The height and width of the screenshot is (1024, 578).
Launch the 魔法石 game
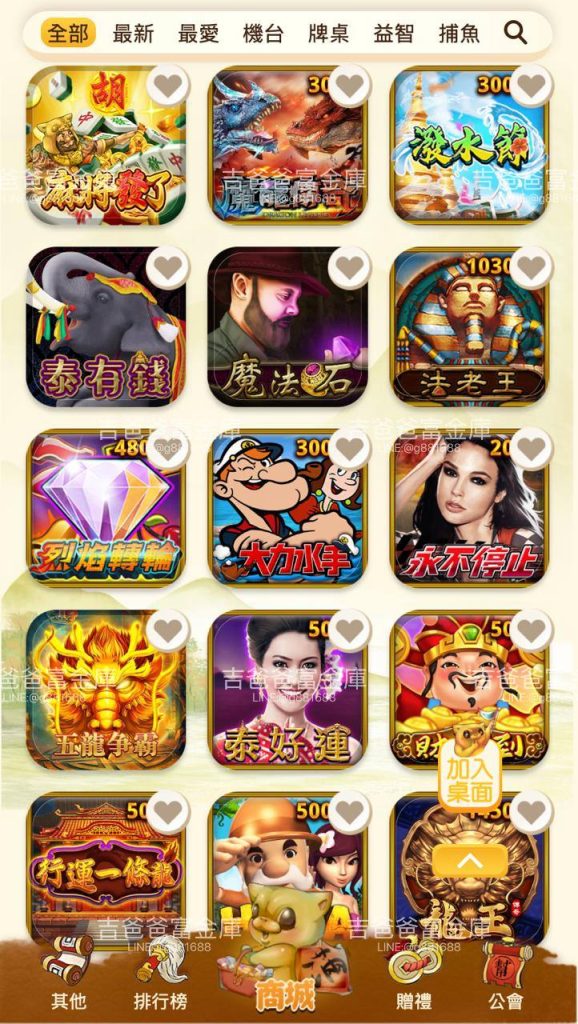click(x=287, y=327)
